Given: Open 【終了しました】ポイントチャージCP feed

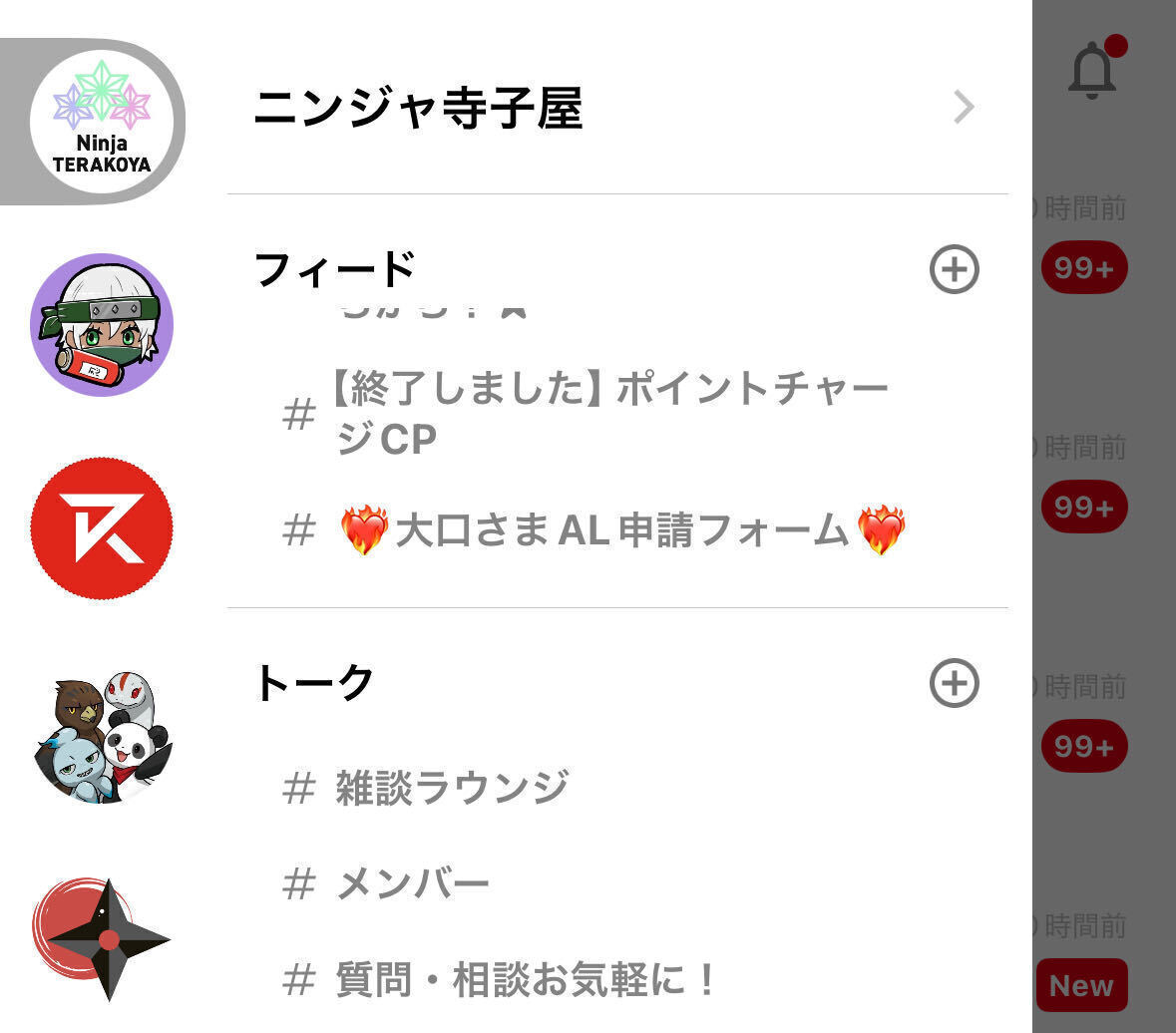Looking at the screenshot, I should [x=608, y=413].
